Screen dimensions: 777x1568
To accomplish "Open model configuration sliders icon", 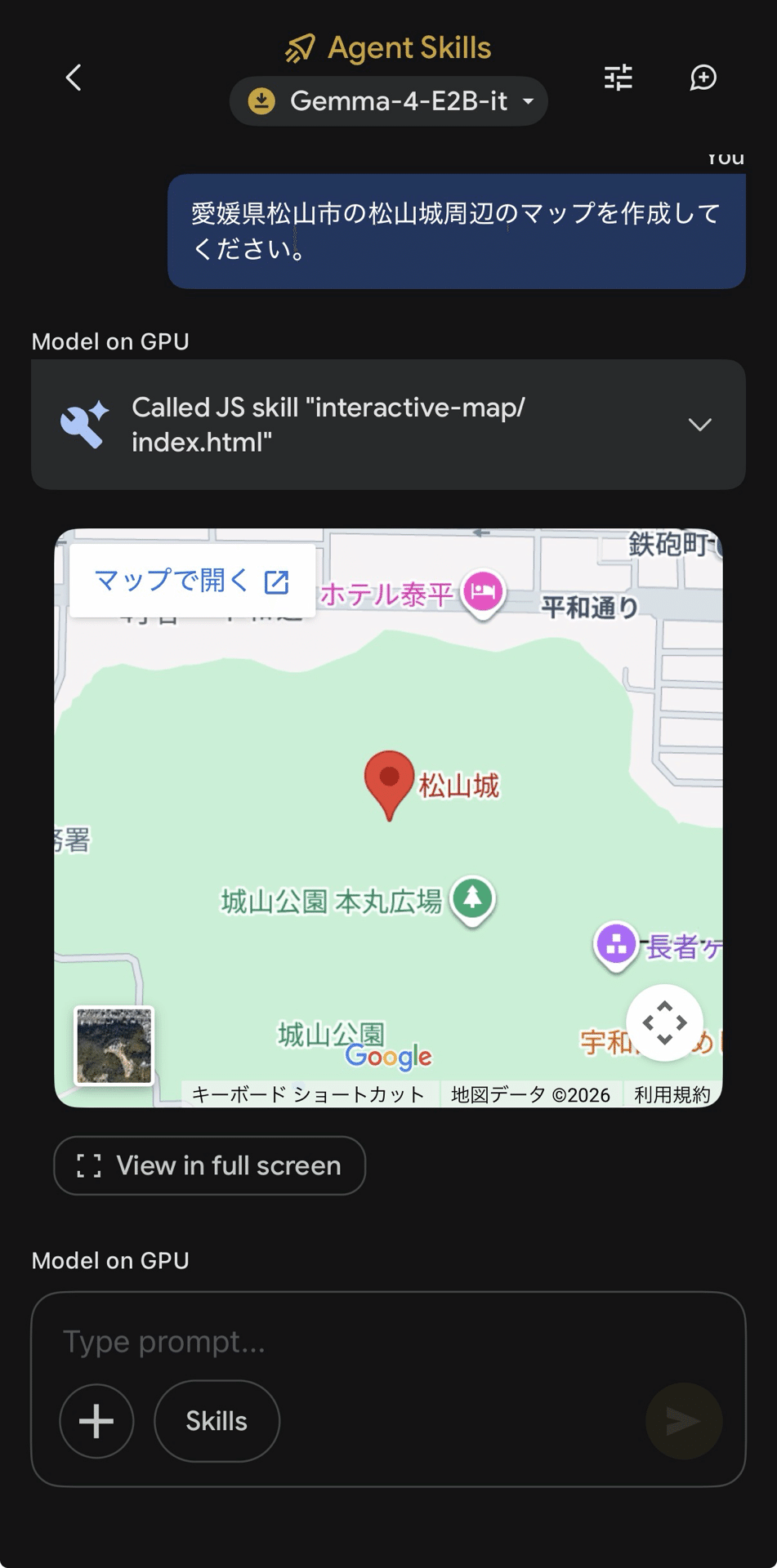I will pos(618,78).
